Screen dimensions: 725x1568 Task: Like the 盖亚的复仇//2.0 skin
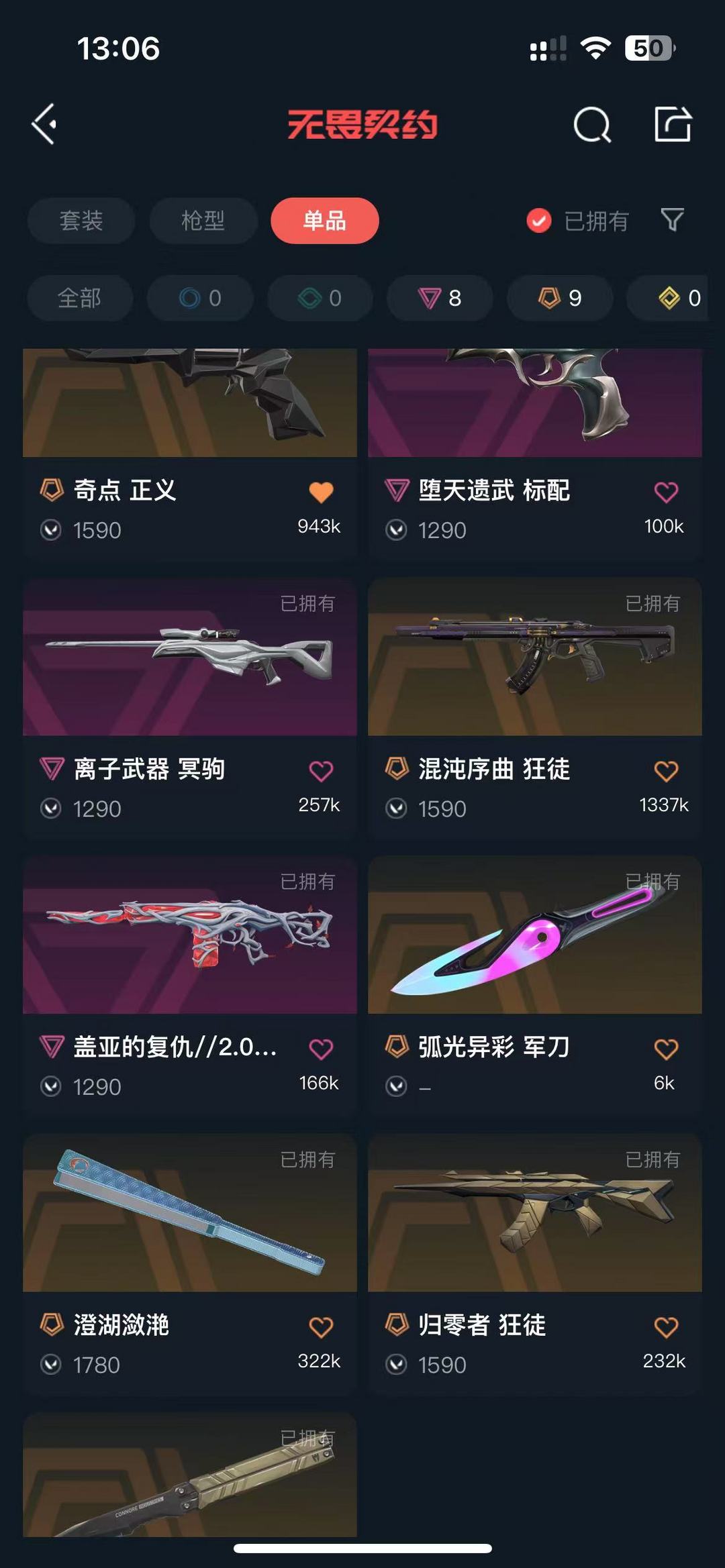click(x=321, y=1049)
